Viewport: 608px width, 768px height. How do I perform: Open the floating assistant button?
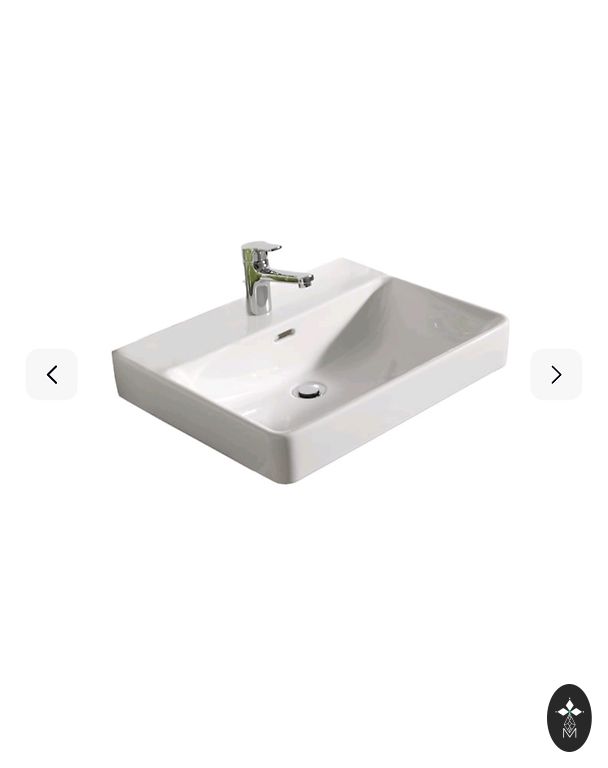point(569,717)
